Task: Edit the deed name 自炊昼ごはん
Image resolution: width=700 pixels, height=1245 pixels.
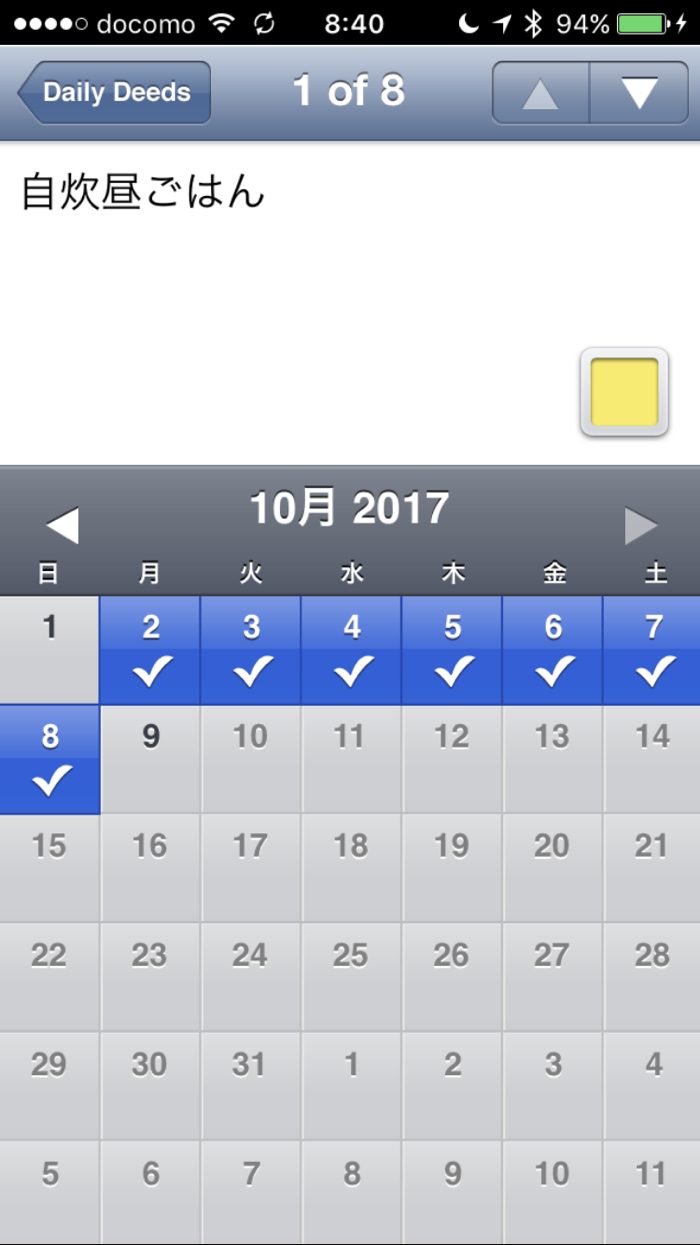Action: (x=143, y=192)
